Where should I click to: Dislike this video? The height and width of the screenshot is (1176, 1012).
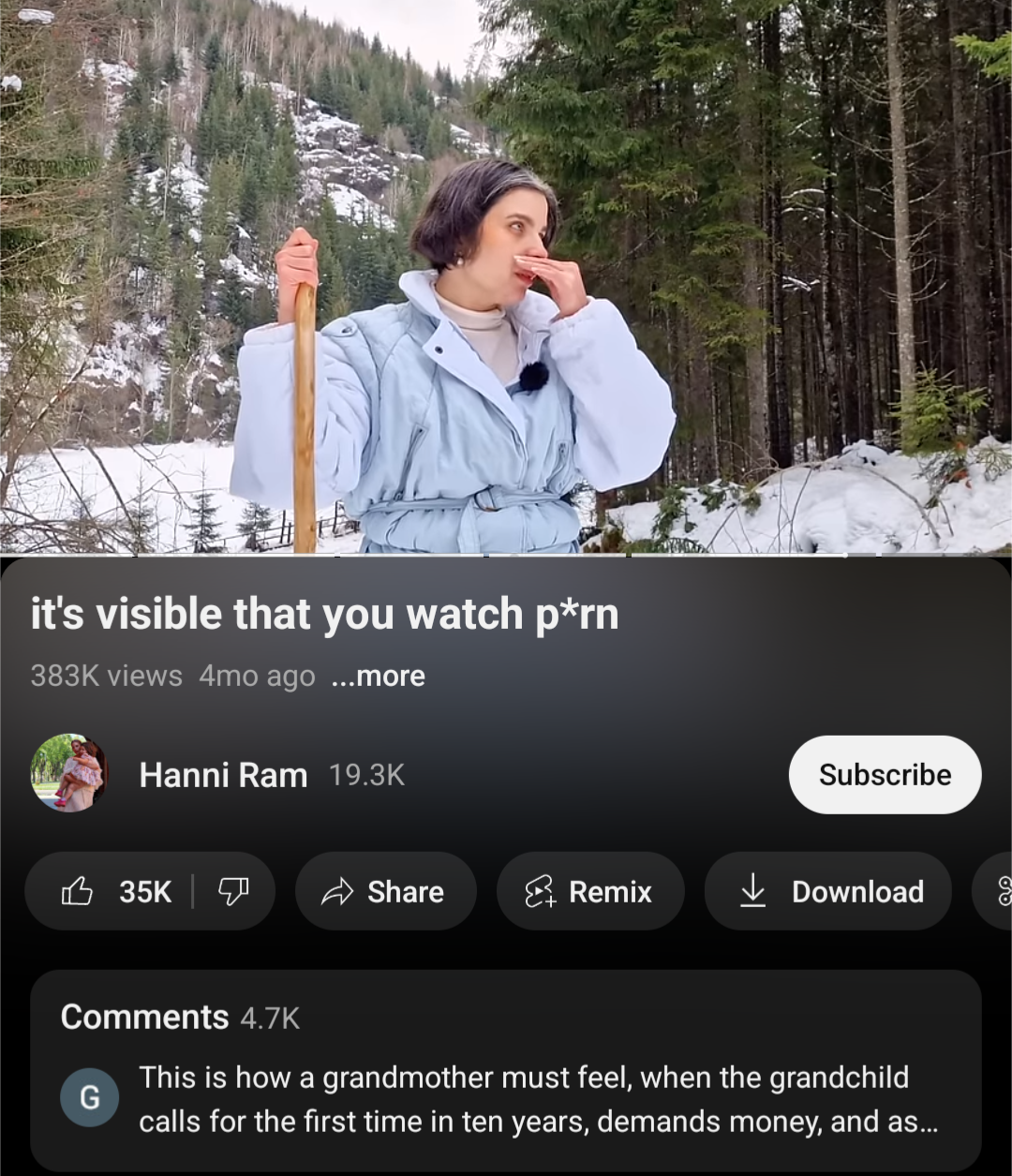click(x=232, y=891)
